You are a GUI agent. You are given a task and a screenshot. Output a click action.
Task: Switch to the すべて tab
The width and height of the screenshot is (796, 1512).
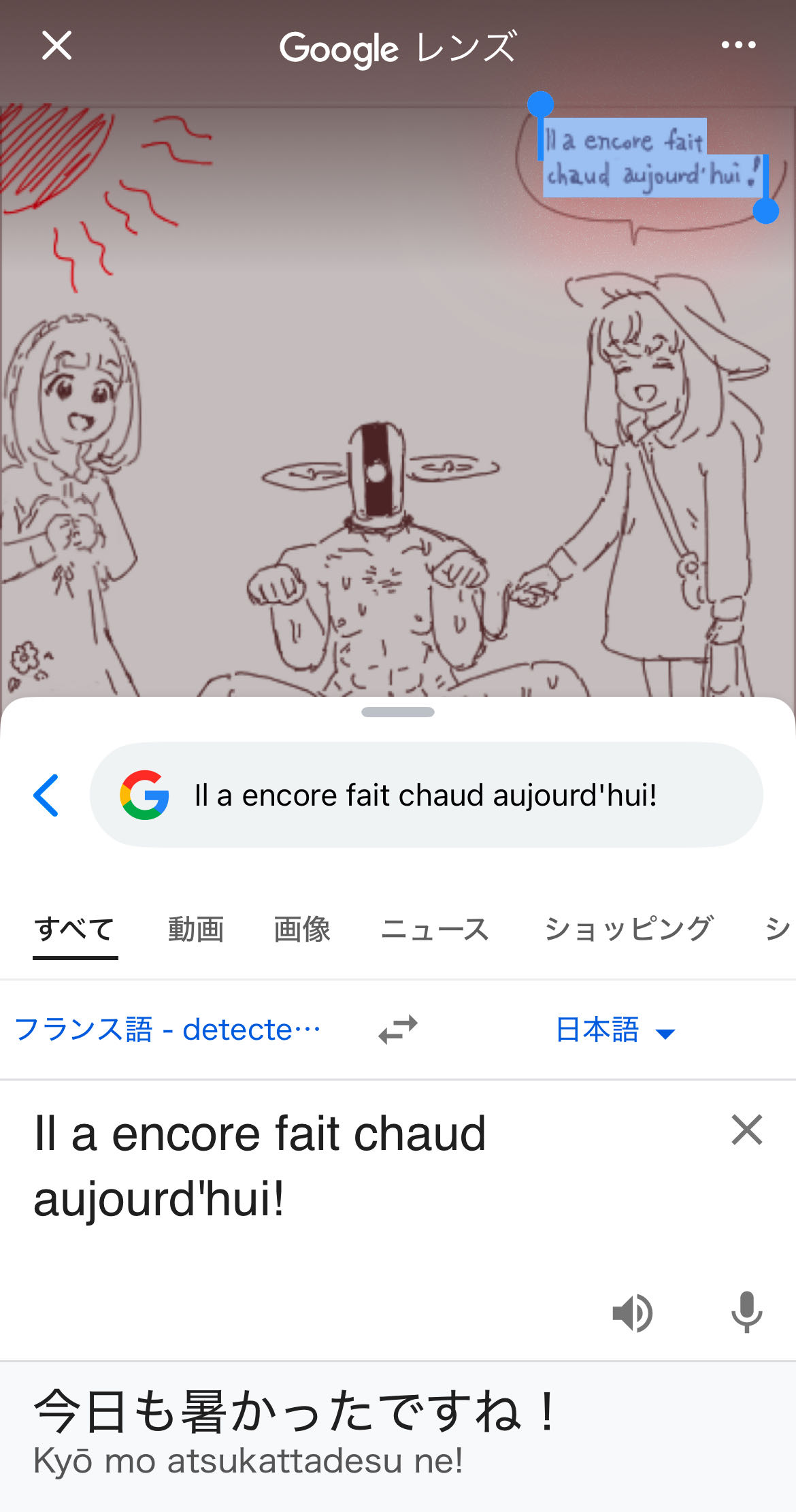click(75, 929)
